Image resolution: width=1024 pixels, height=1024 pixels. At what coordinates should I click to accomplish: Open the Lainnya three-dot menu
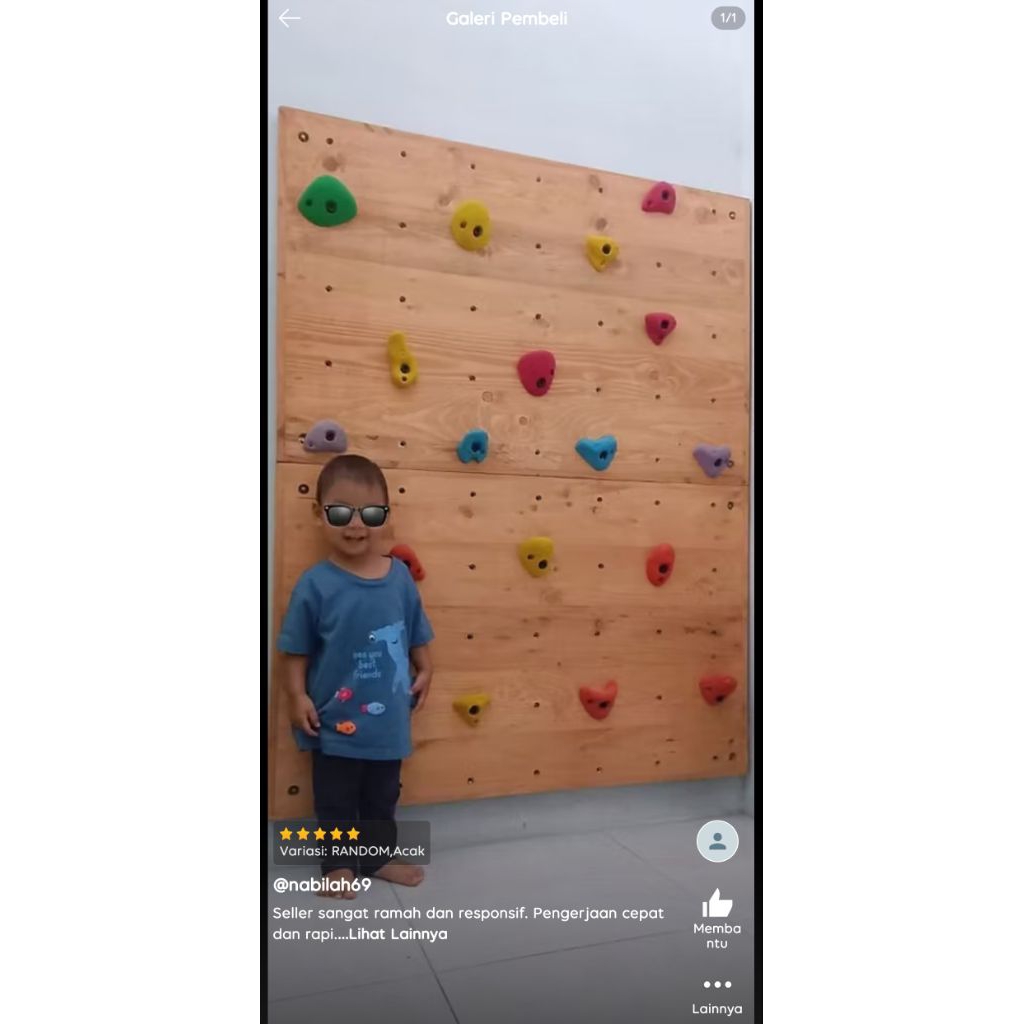(717, 985)
